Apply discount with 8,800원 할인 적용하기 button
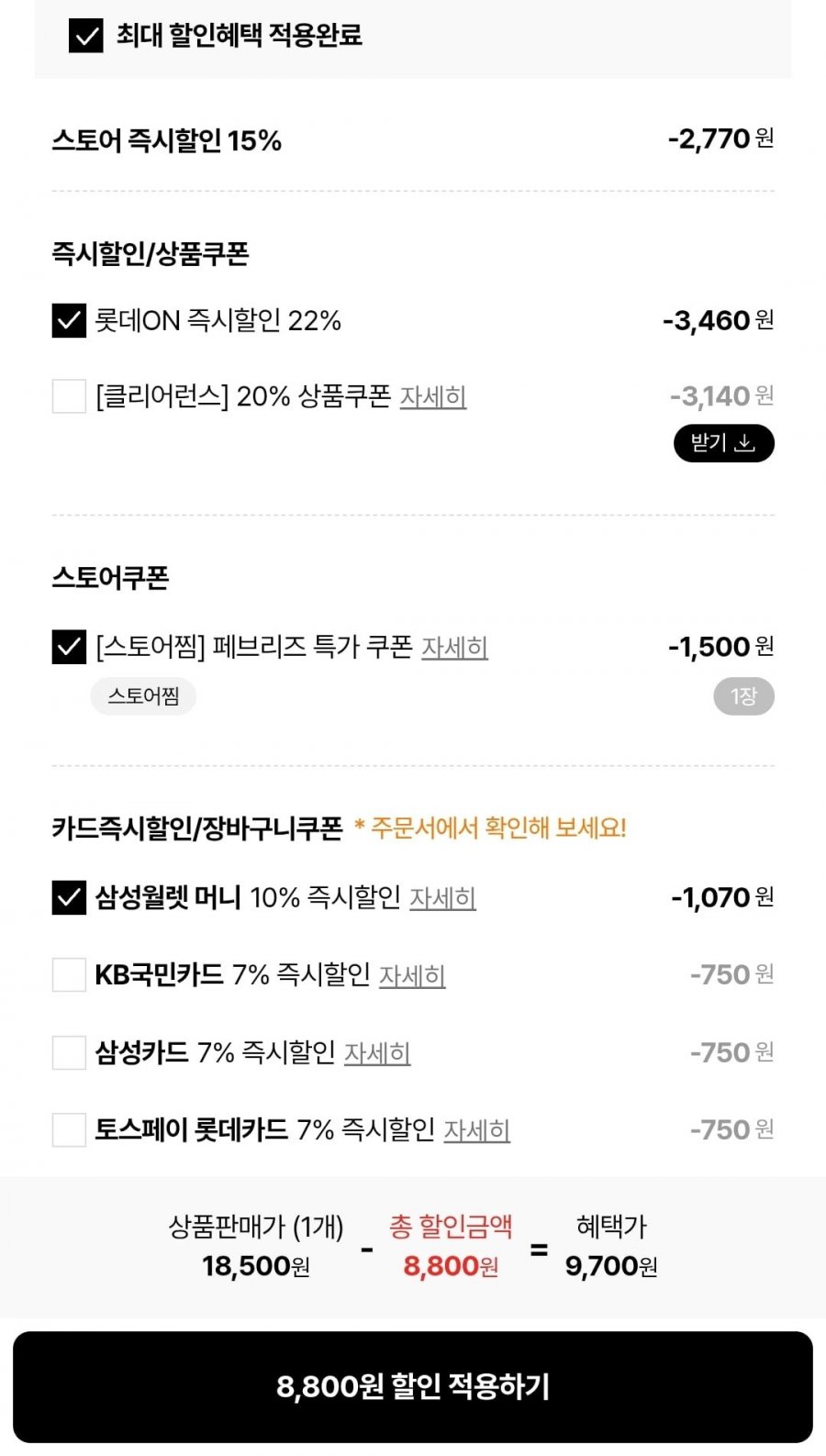The image size is (826, 1456). 413,1386
